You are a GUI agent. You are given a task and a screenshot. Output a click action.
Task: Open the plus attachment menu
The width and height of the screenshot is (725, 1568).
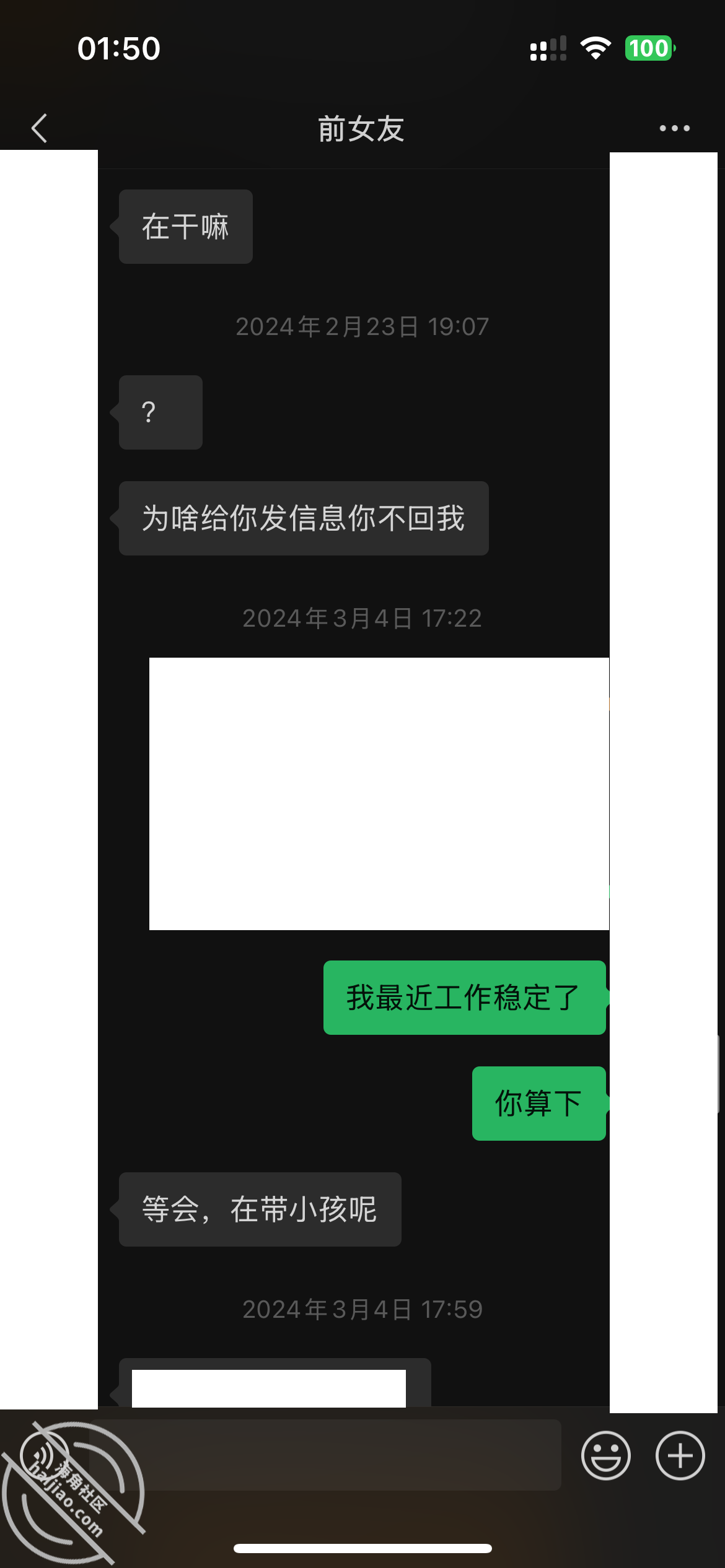tap(680, 1455)
